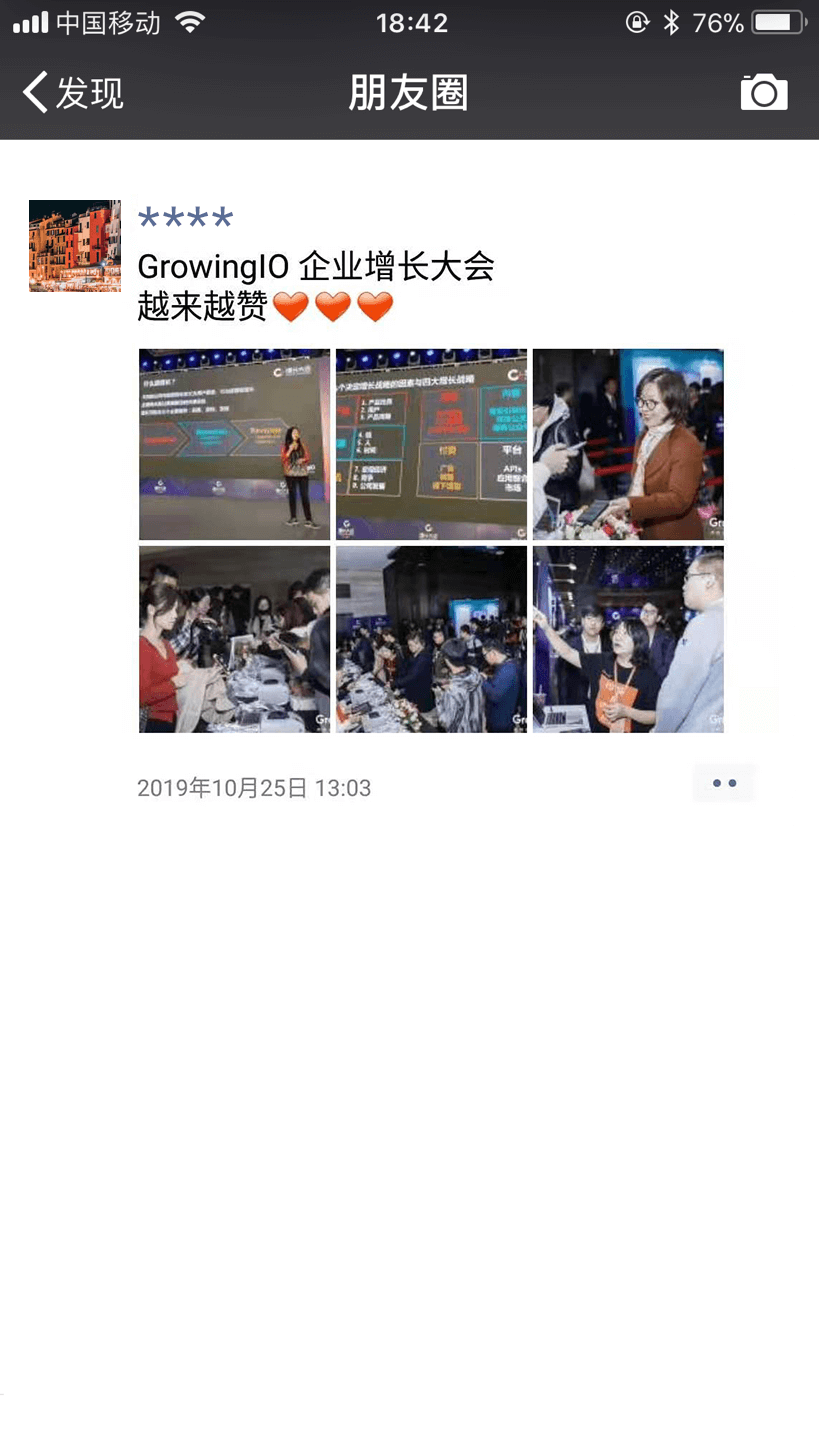View second photo of strategy slide
Image resolution: width=819 pixels, height=1455 pixels.
pyautogui.click(x=431, y=444)
